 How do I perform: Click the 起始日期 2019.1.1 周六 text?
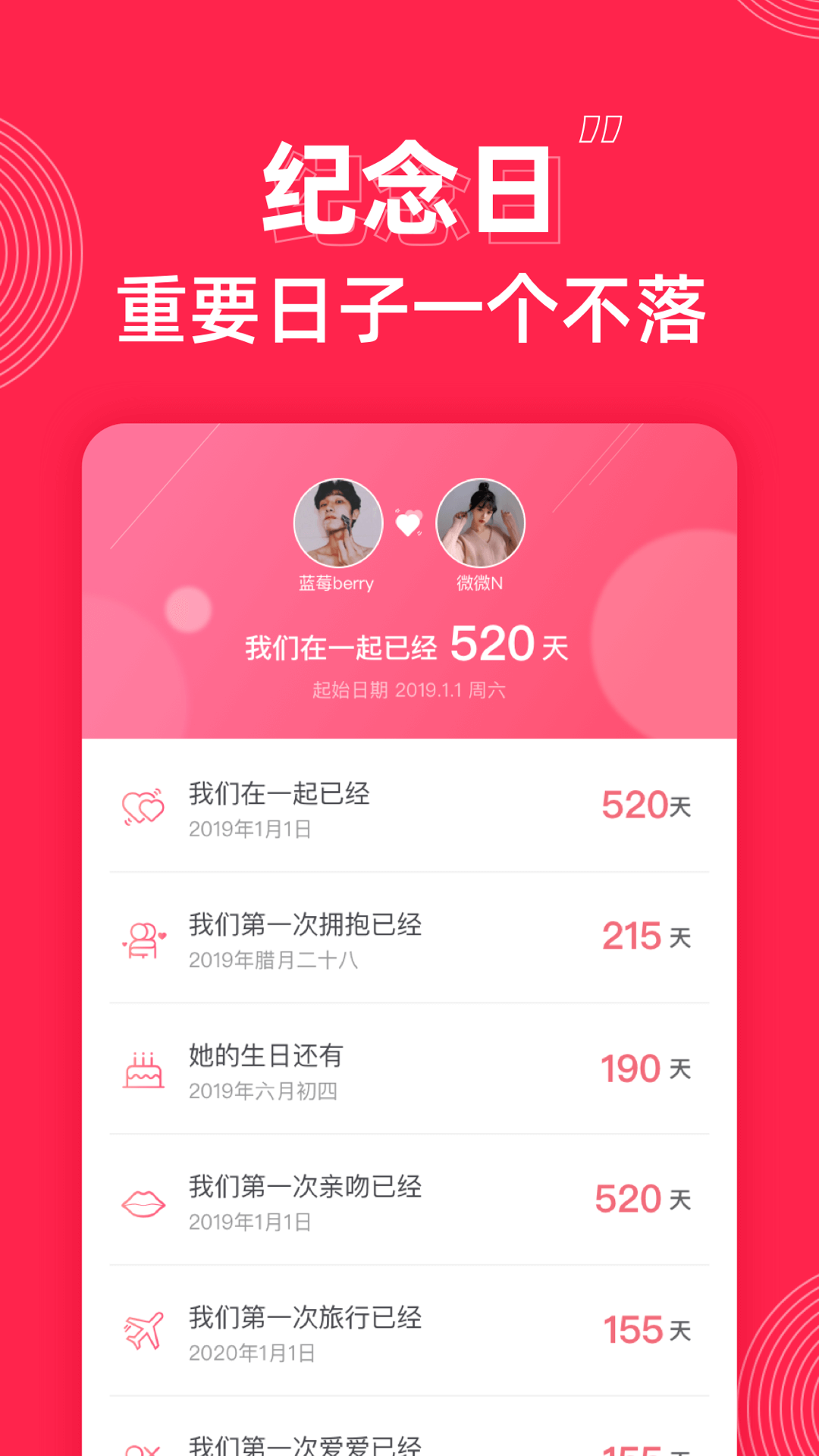[409, 692]
